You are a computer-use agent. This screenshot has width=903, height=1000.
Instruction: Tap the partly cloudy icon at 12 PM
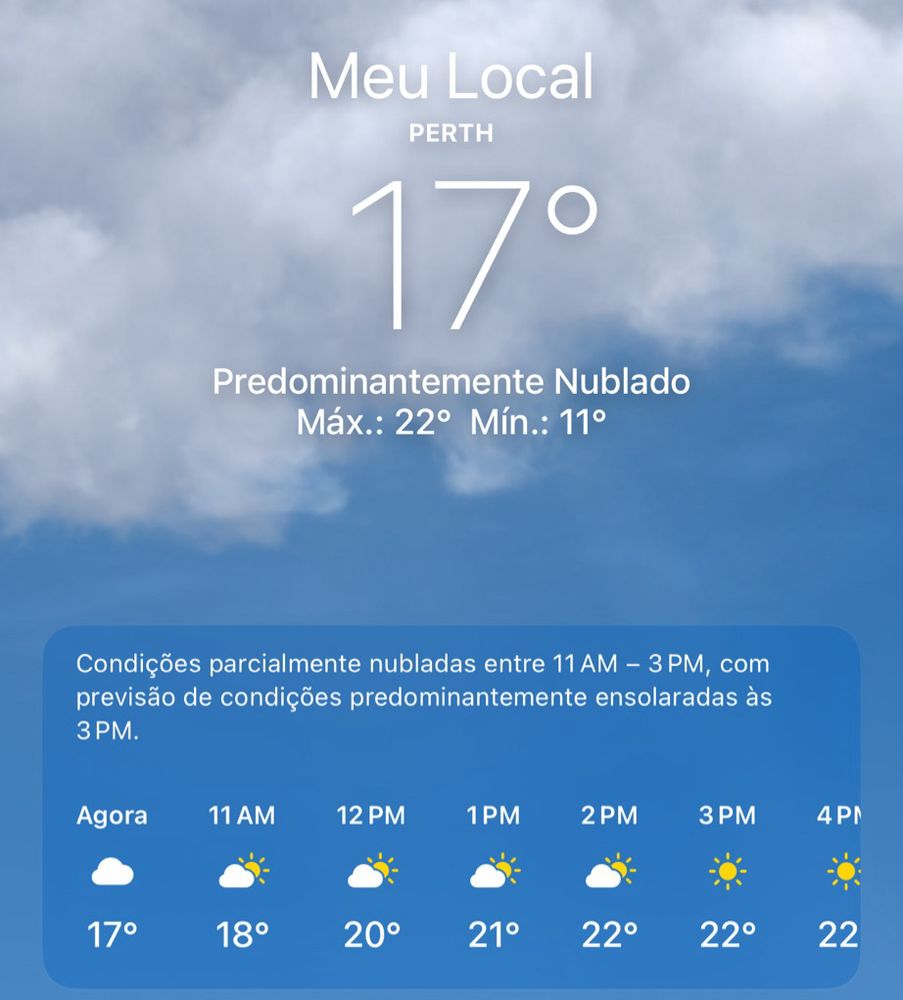click(370, 873)
